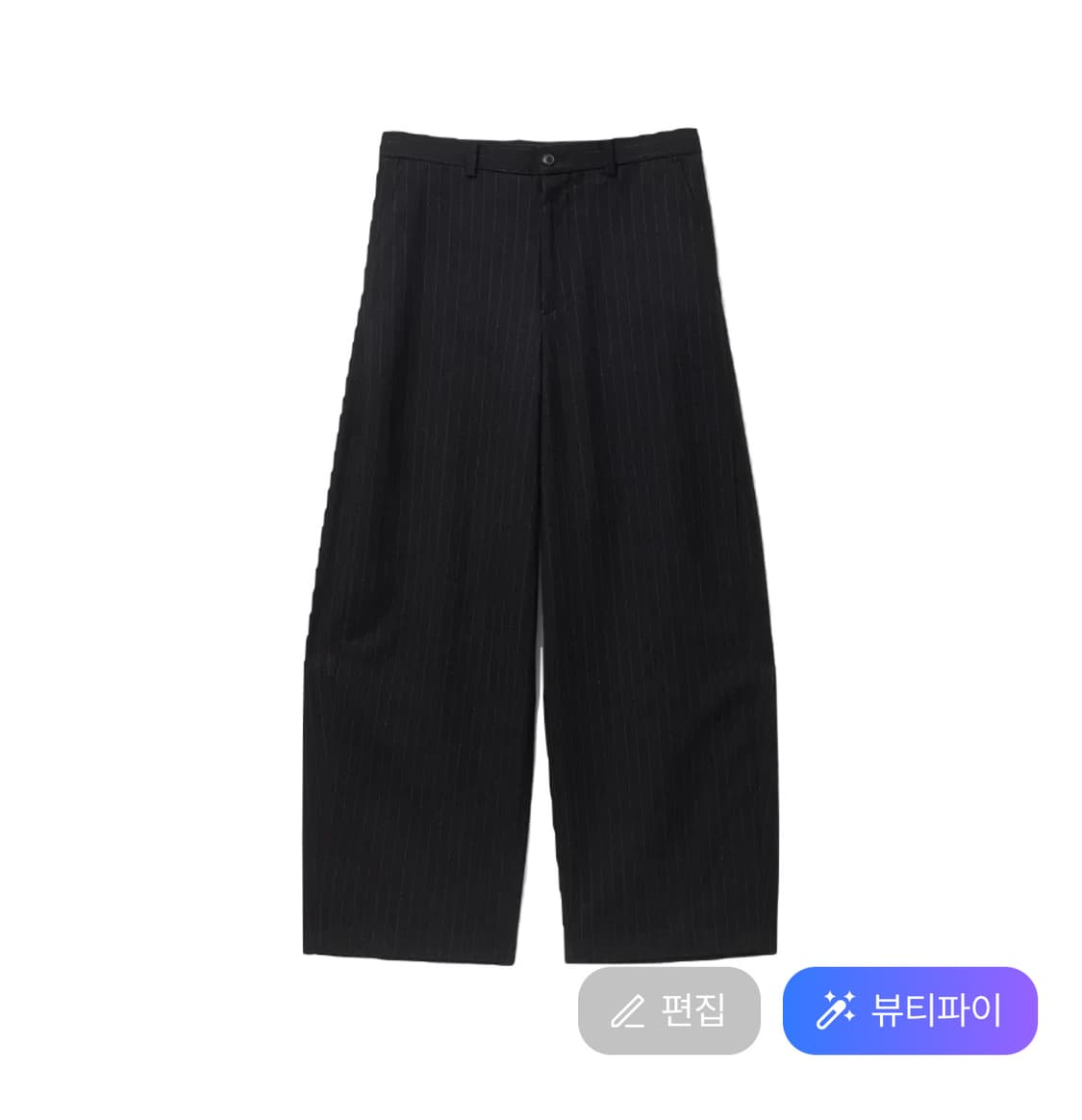Open the 편집 editing option

coord(668,1010)
